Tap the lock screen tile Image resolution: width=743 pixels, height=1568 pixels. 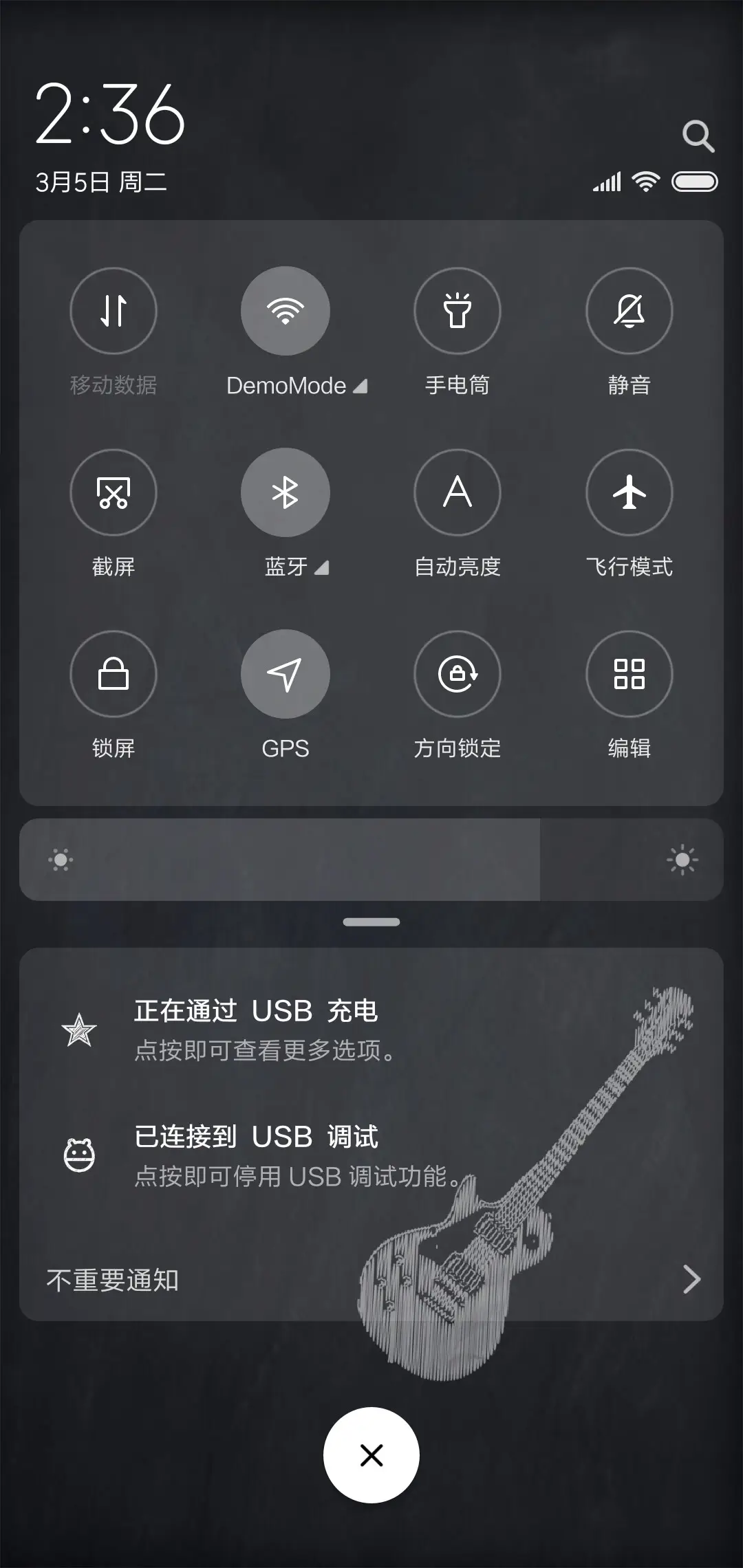click(x=114, y=674)
